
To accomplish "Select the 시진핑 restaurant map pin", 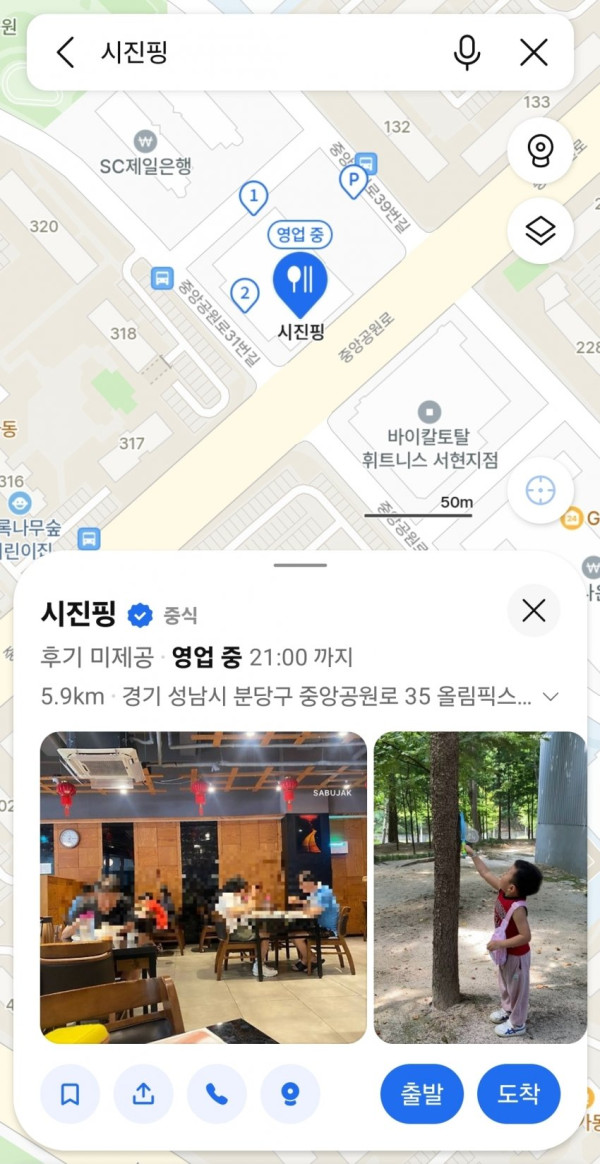I will (x=301, y=284).
